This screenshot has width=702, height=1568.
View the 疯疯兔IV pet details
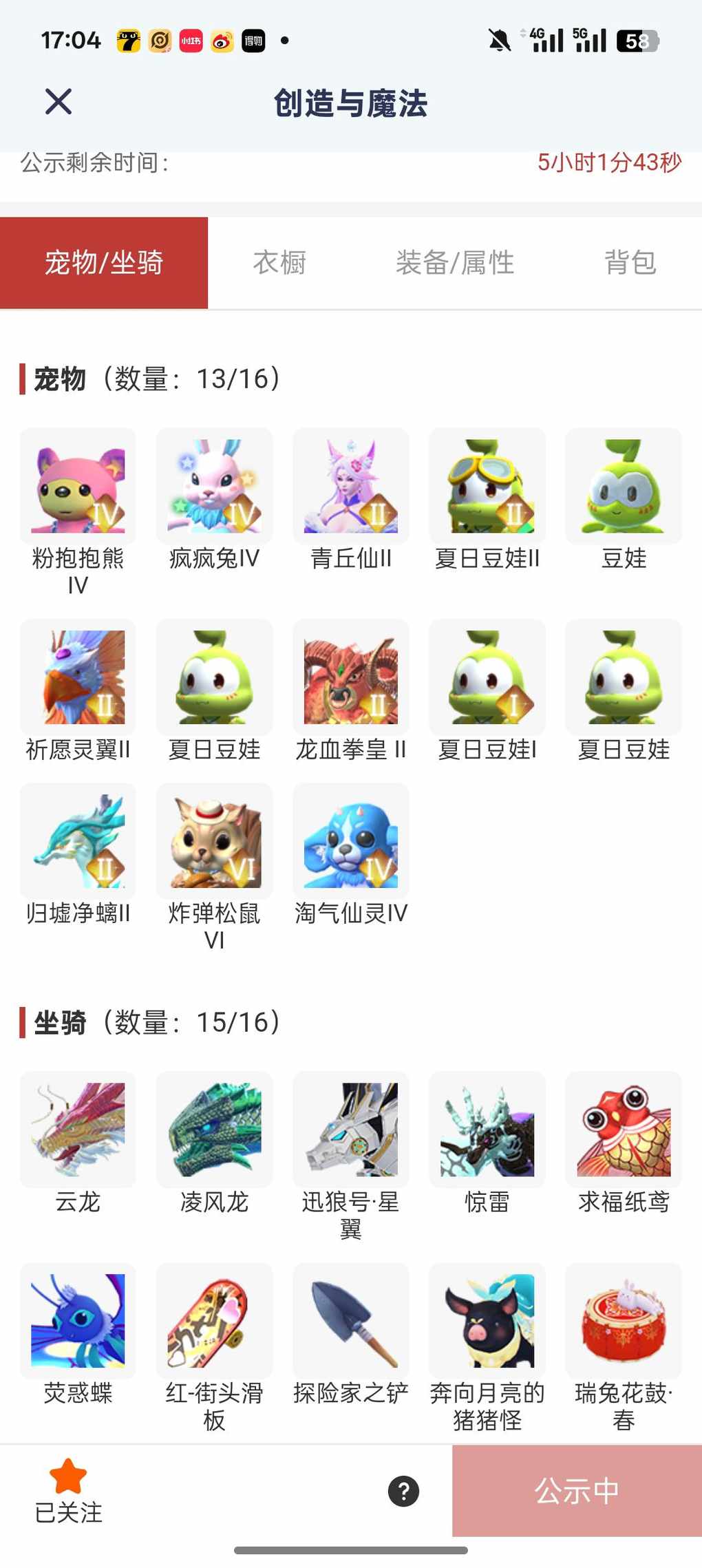click(x=214, y=486)
